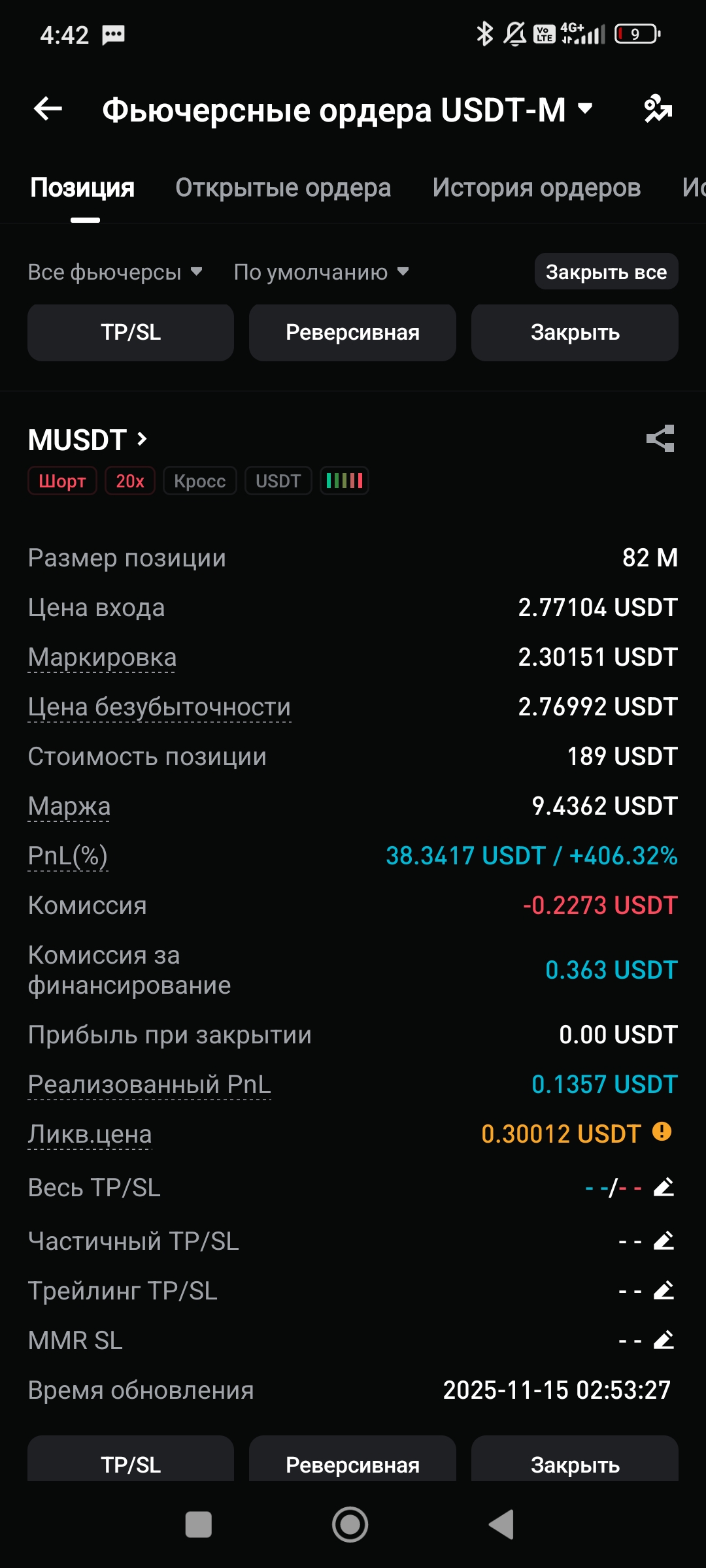Tap the 'Закрыть все' button
Viewport: 706px width, 1568px height.
click(x=606, y=272)
